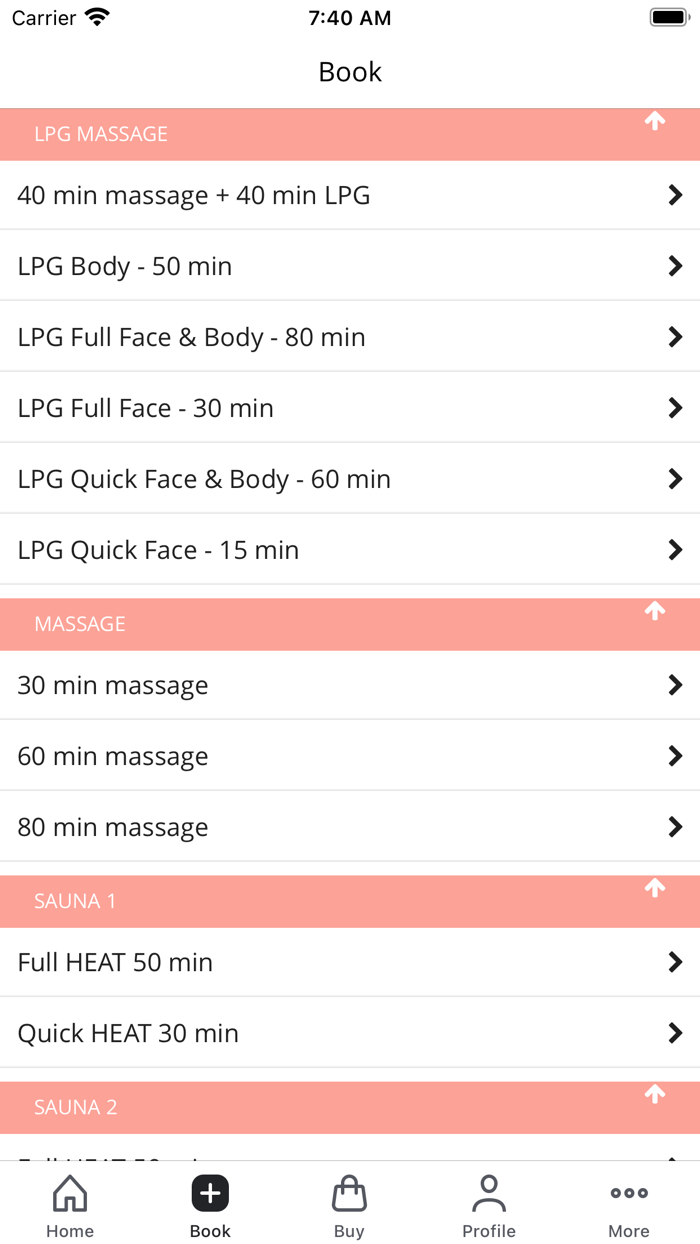Select Full HEAT 50 min

[350, 962]
